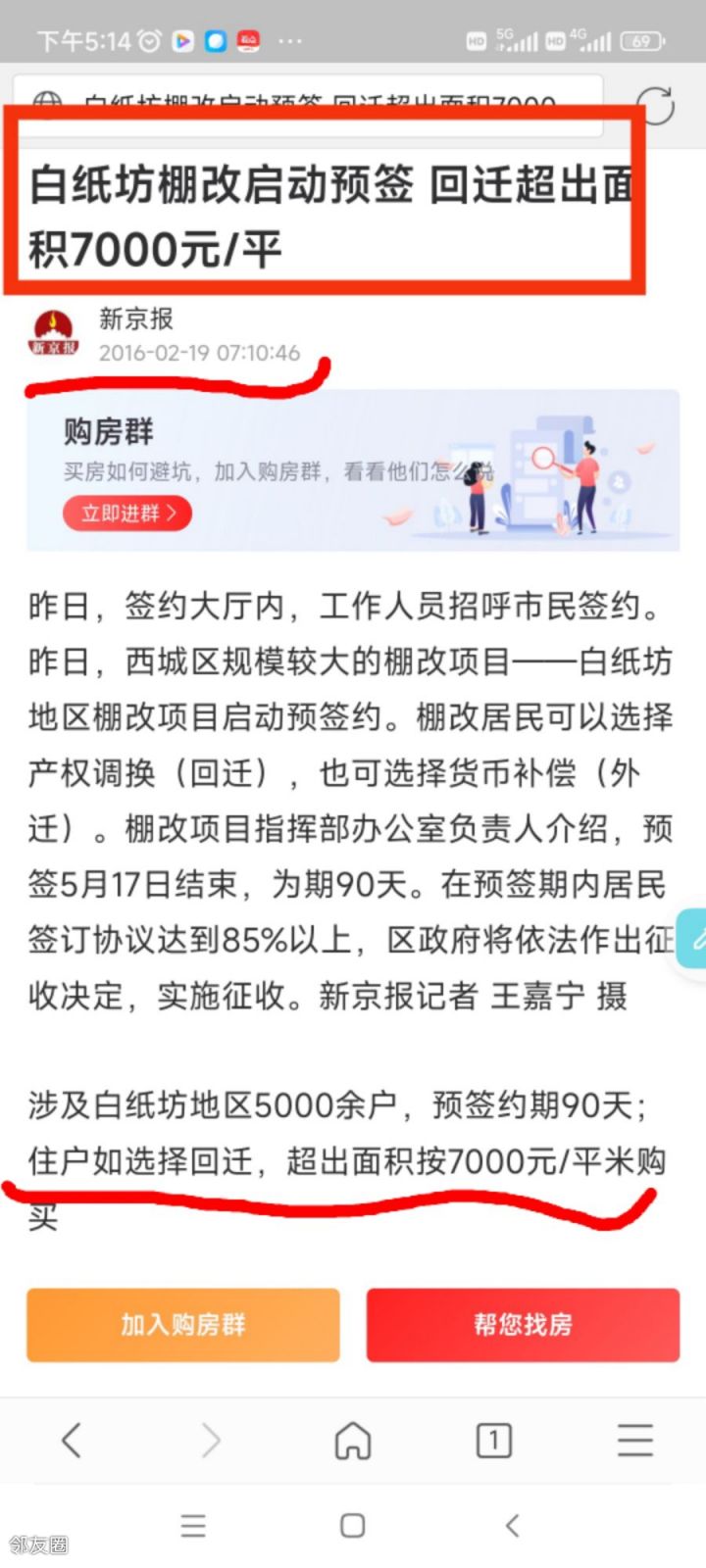This screenshot has height=1568, width=706.
Task: Go back to the previous page in browser
Action: tap(71, 1441)
